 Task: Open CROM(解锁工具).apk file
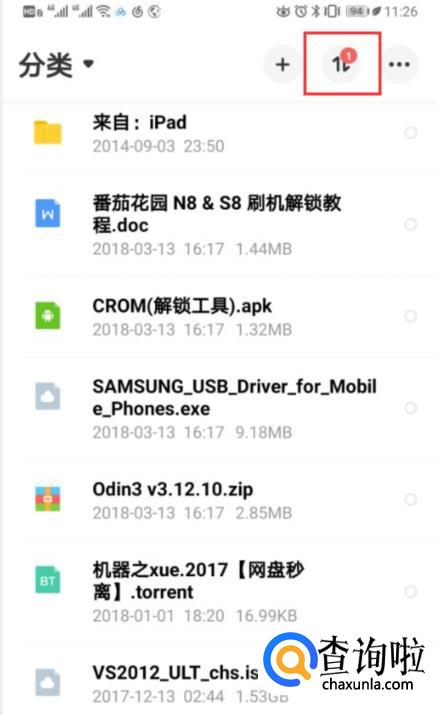(x=219, y=316)
